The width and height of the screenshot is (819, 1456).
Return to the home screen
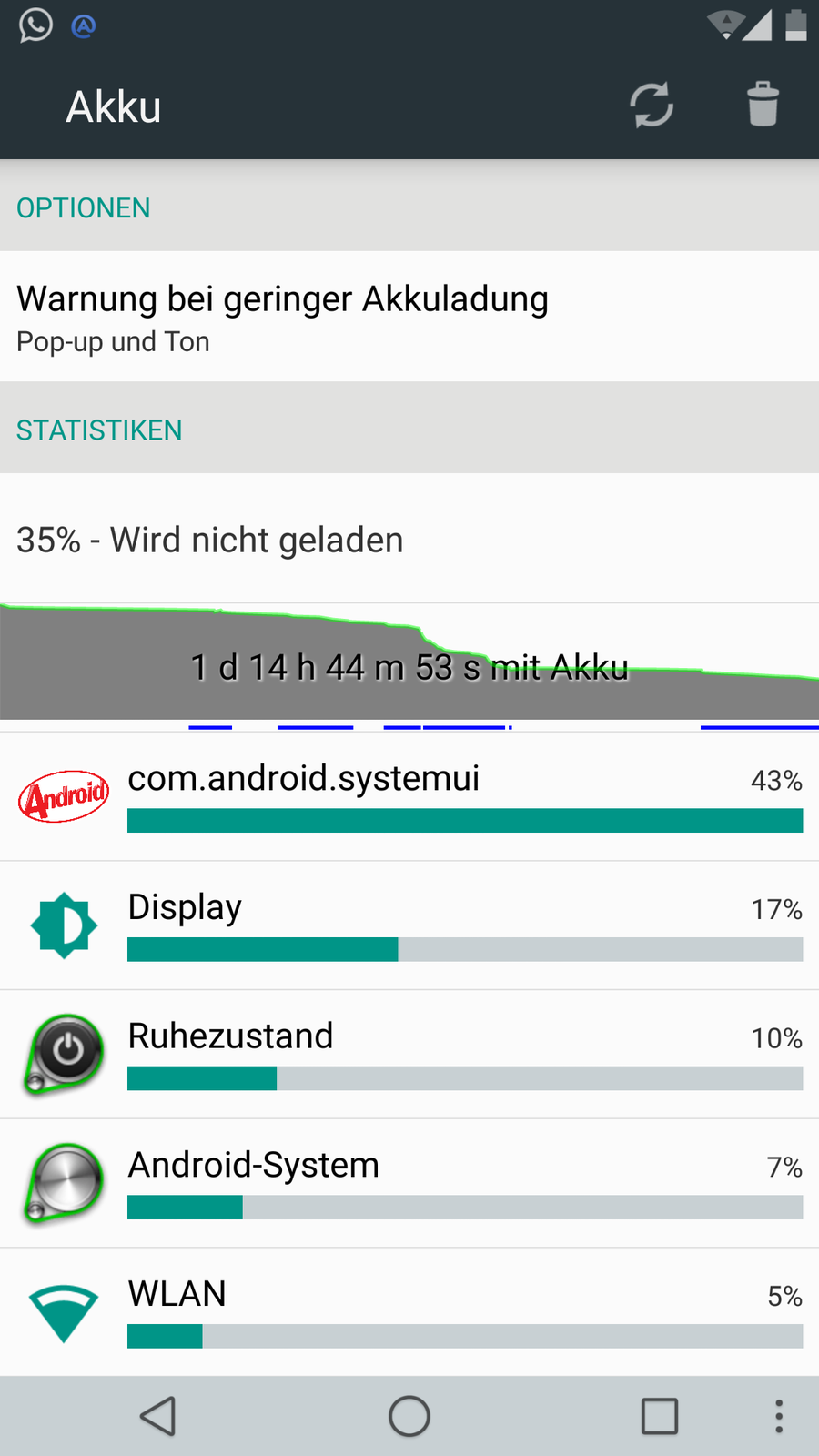point(409,1416)
